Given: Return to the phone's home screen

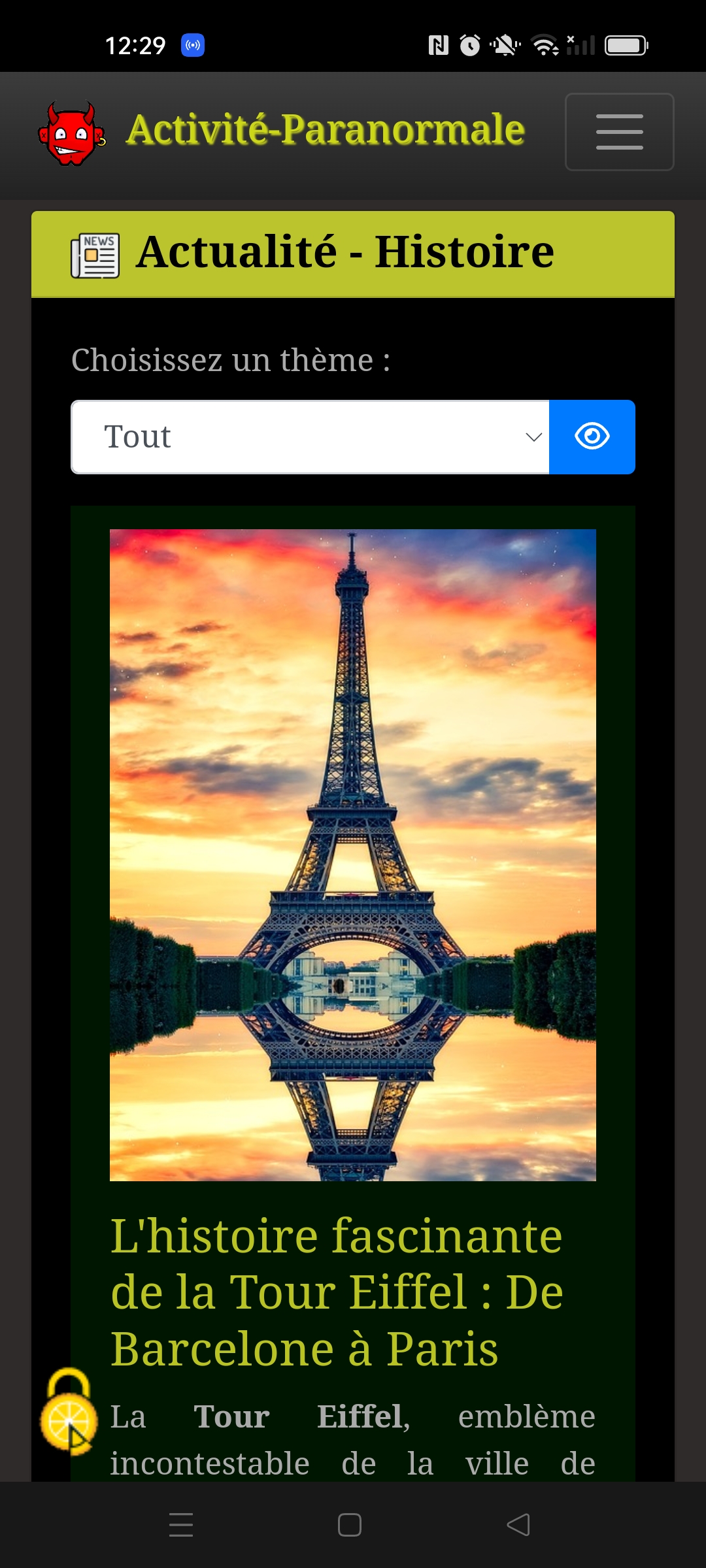Looking at the screenshot, I should click(350, 1525).
